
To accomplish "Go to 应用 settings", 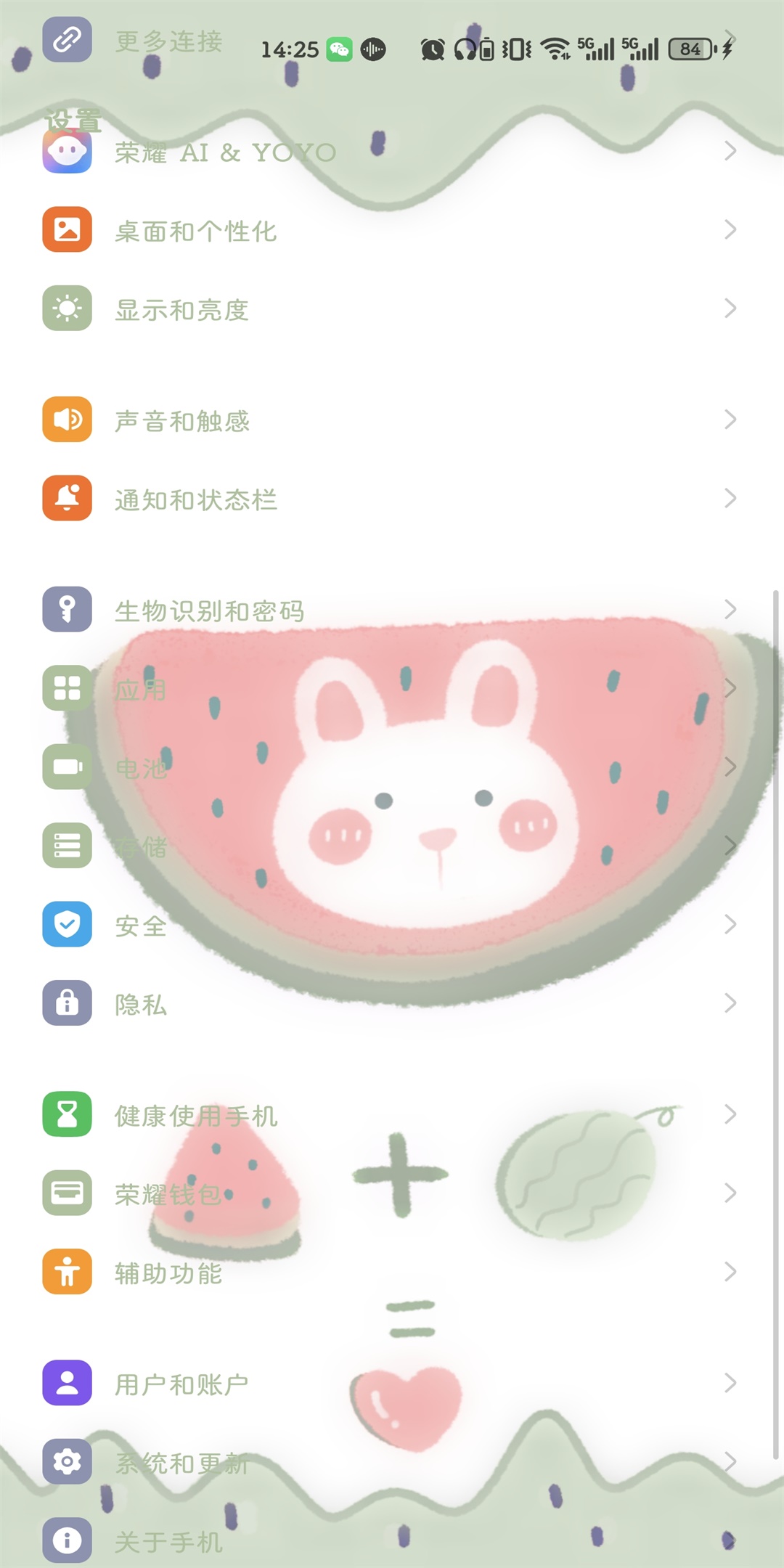I will 141,690.
